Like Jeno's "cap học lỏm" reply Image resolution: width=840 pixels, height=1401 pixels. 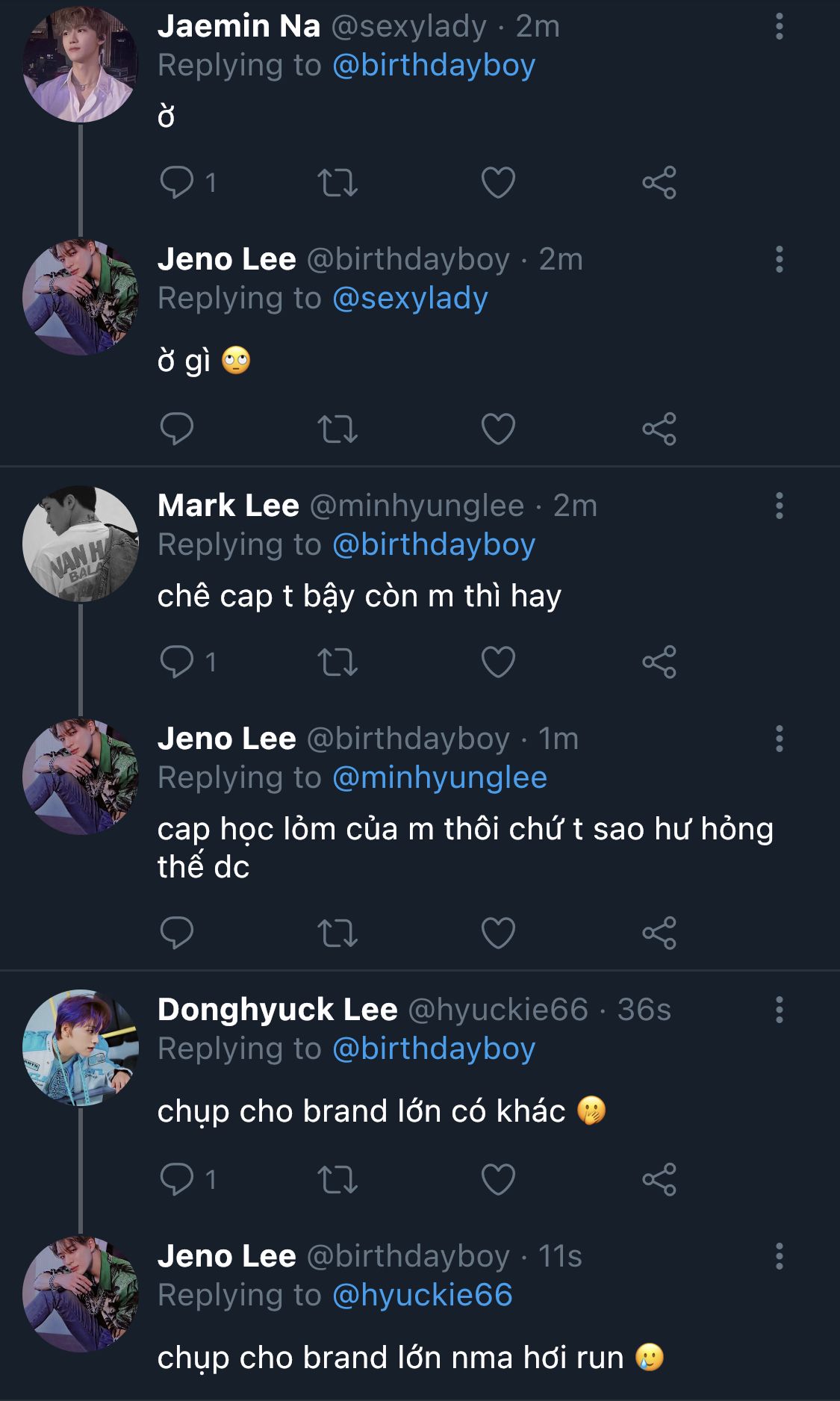click(x=498, y=933)
